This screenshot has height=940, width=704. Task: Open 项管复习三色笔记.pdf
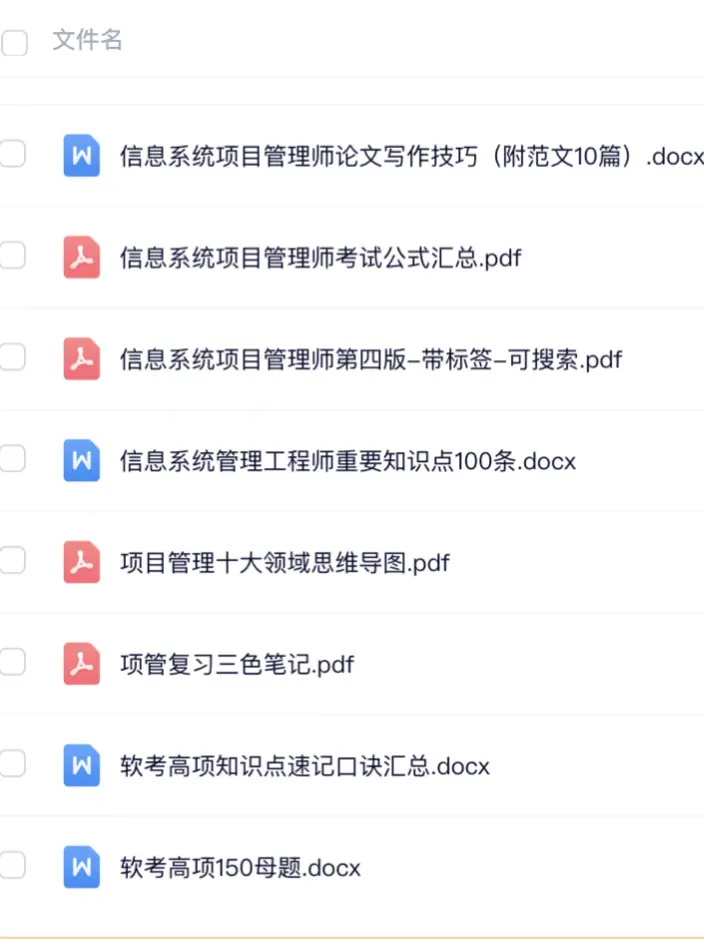pos(236,664)
